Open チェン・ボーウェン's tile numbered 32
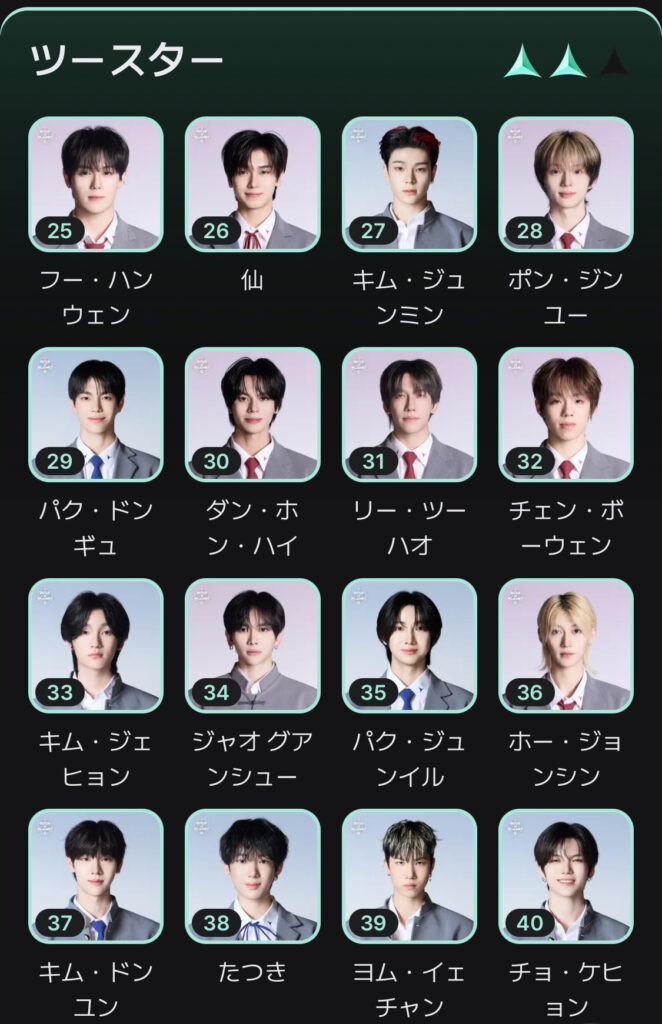The height and width of the screenshot is (1024, 662). point(566,414)
